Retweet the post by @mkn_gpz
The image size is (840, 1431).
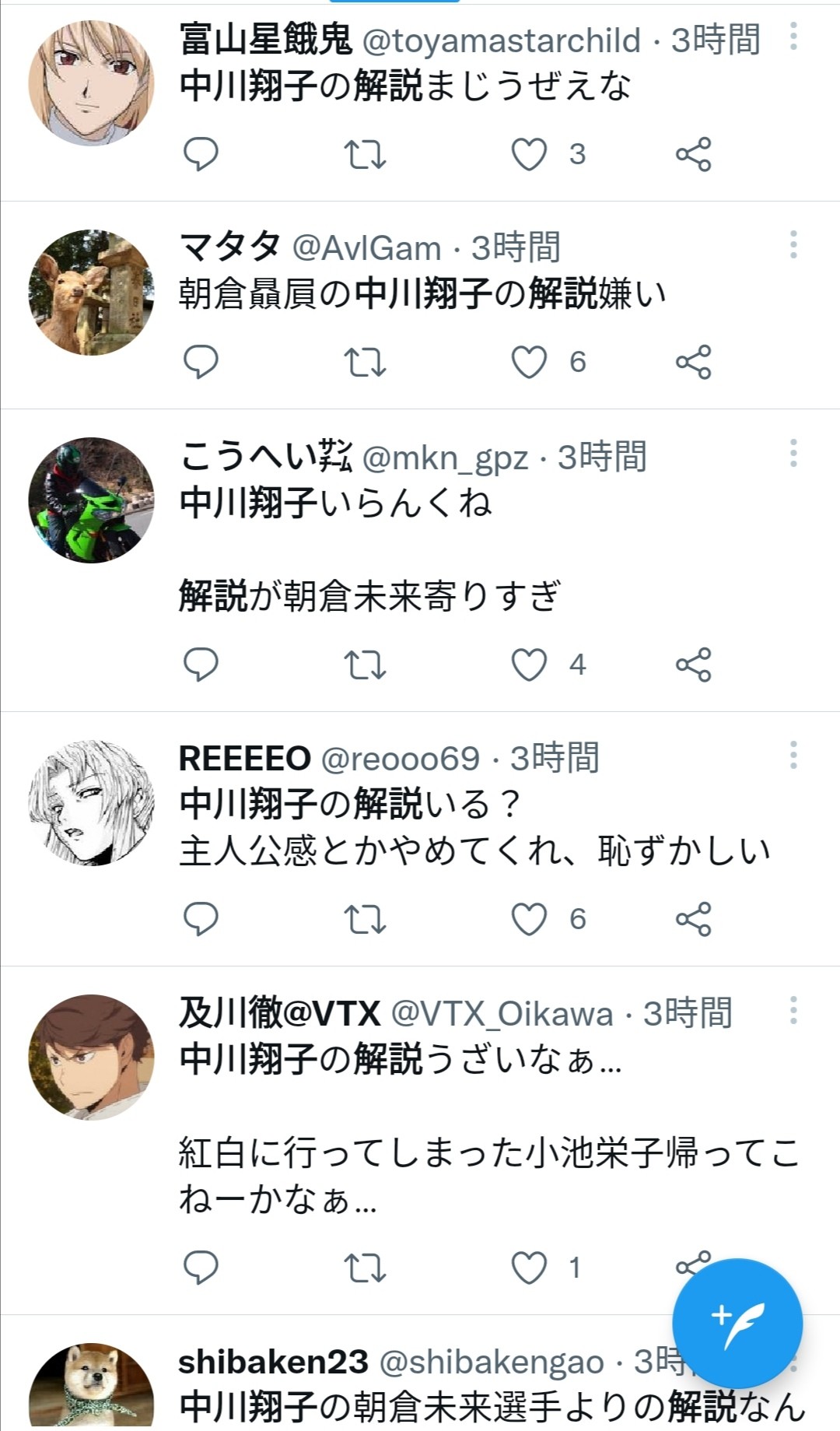[x=365, y=665]
